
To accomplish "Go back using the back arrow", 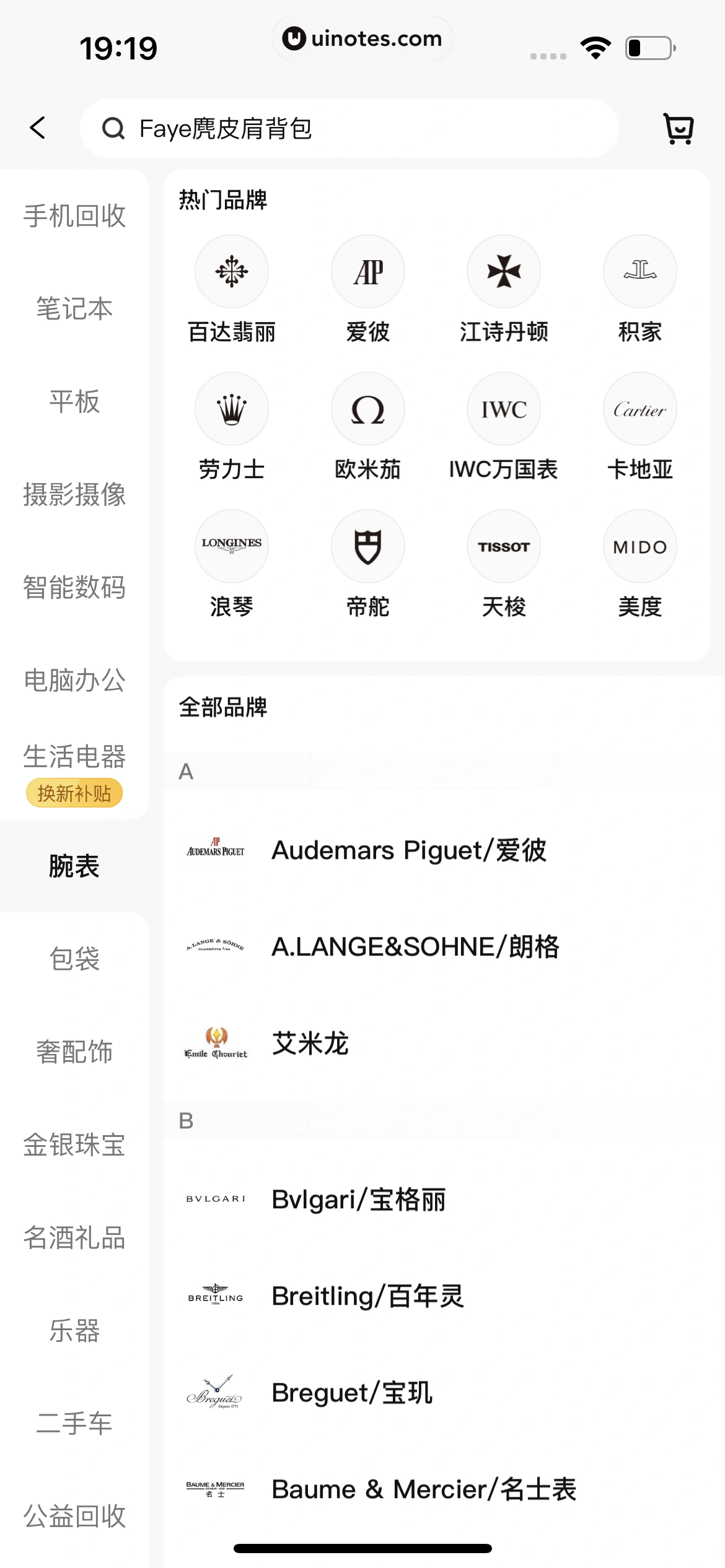I will click(38, 128).
